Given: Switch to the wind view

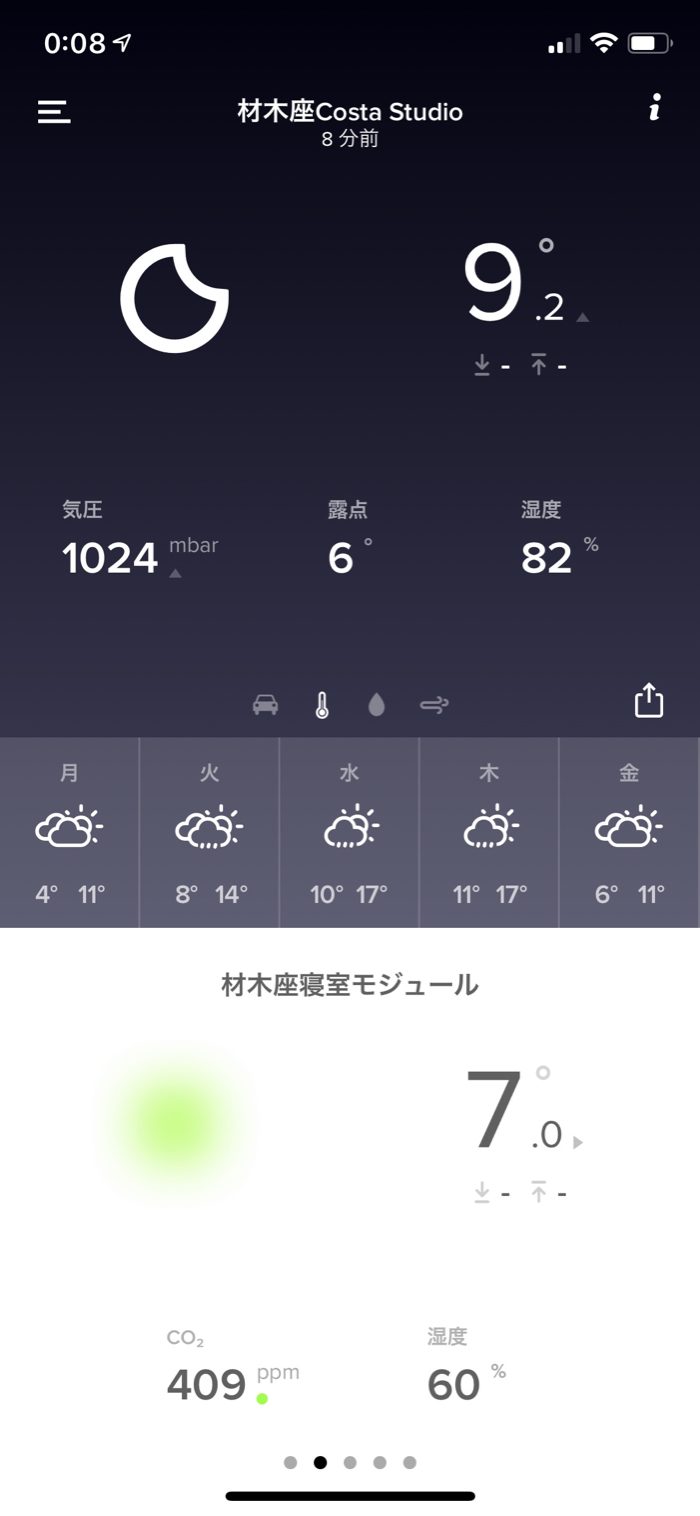Looking at the screenshot, I should tap(434, 705).
